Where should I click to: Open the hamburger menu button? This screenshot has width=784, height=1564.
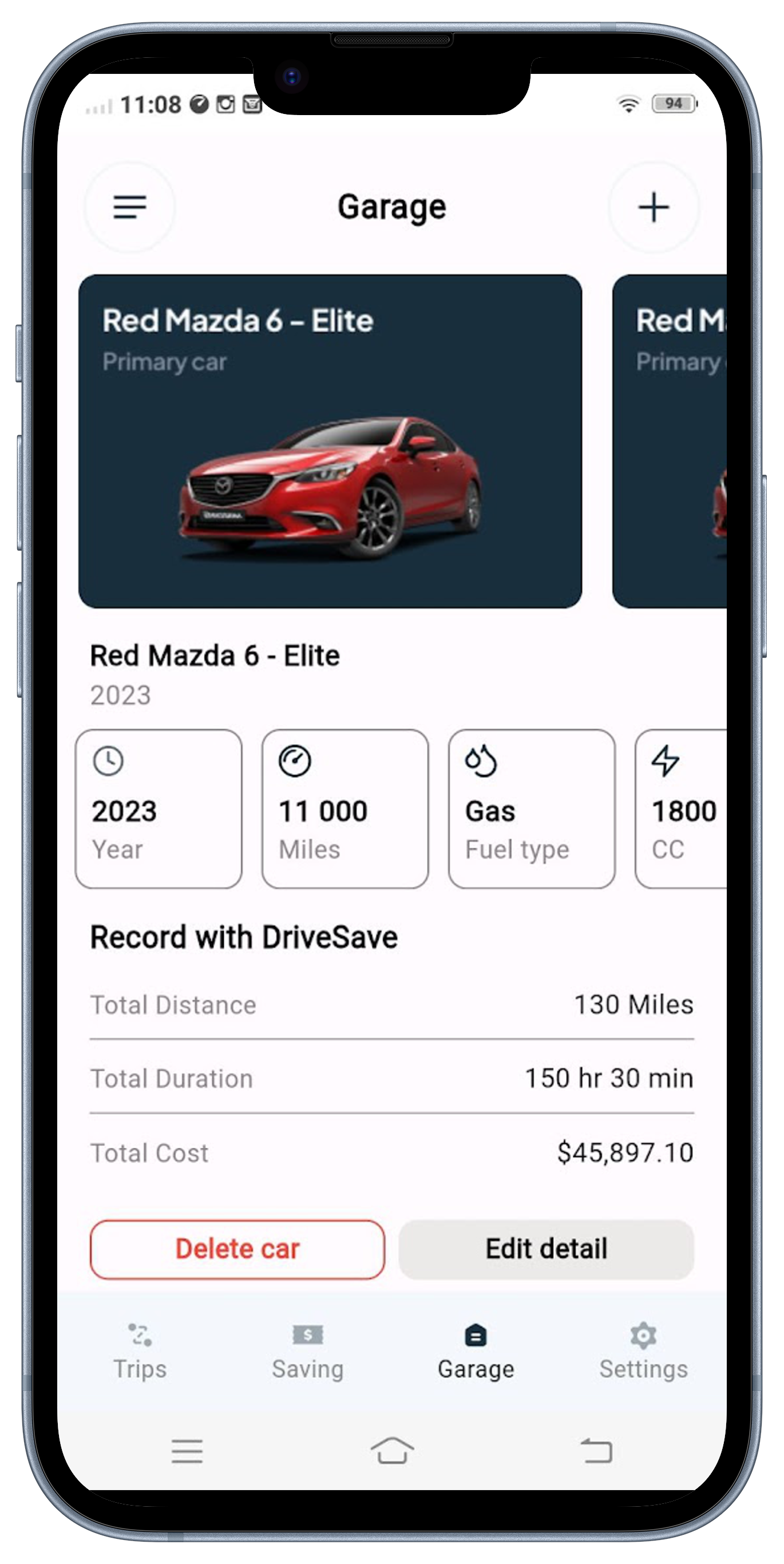pos(130,207)
